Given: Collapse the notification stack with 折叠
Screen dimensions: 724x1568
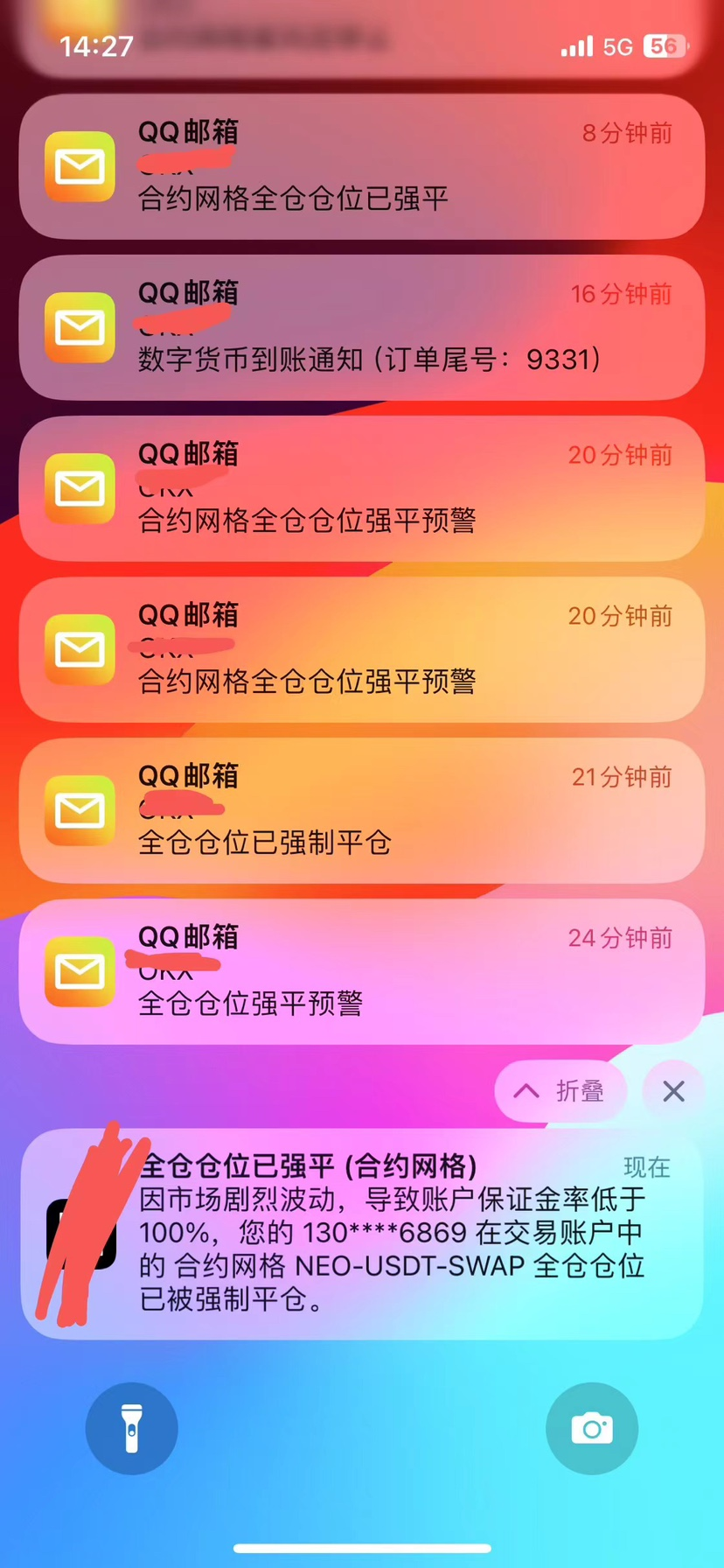Looking at the screenshot, I should [x=561, y=1091].
